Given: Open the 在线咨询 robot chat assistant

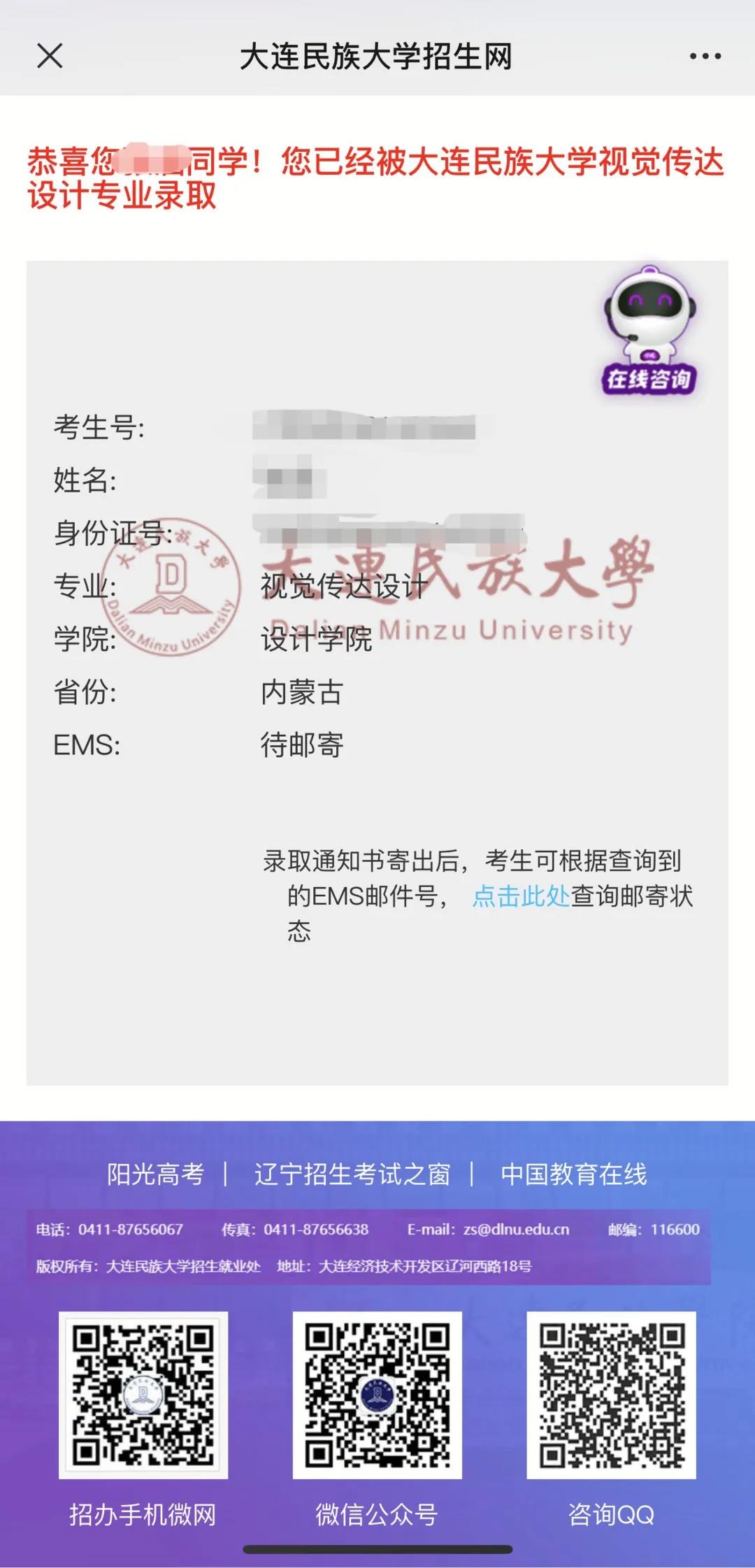Looking at the screenshot, I should coord(649,330).
